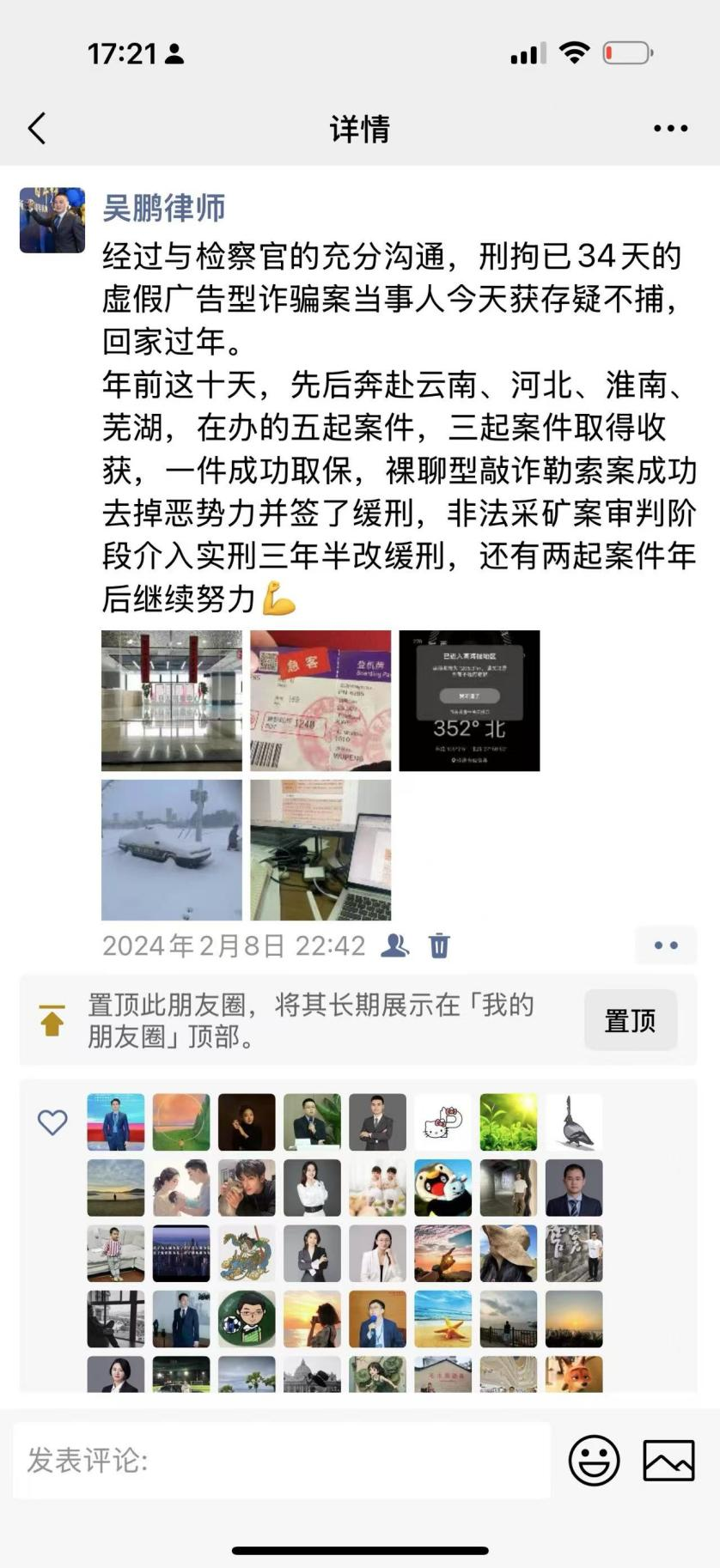Open 吴鹏律师's profile name link
The width and height of the screenshot is (720, 1568).
(164, 208)
